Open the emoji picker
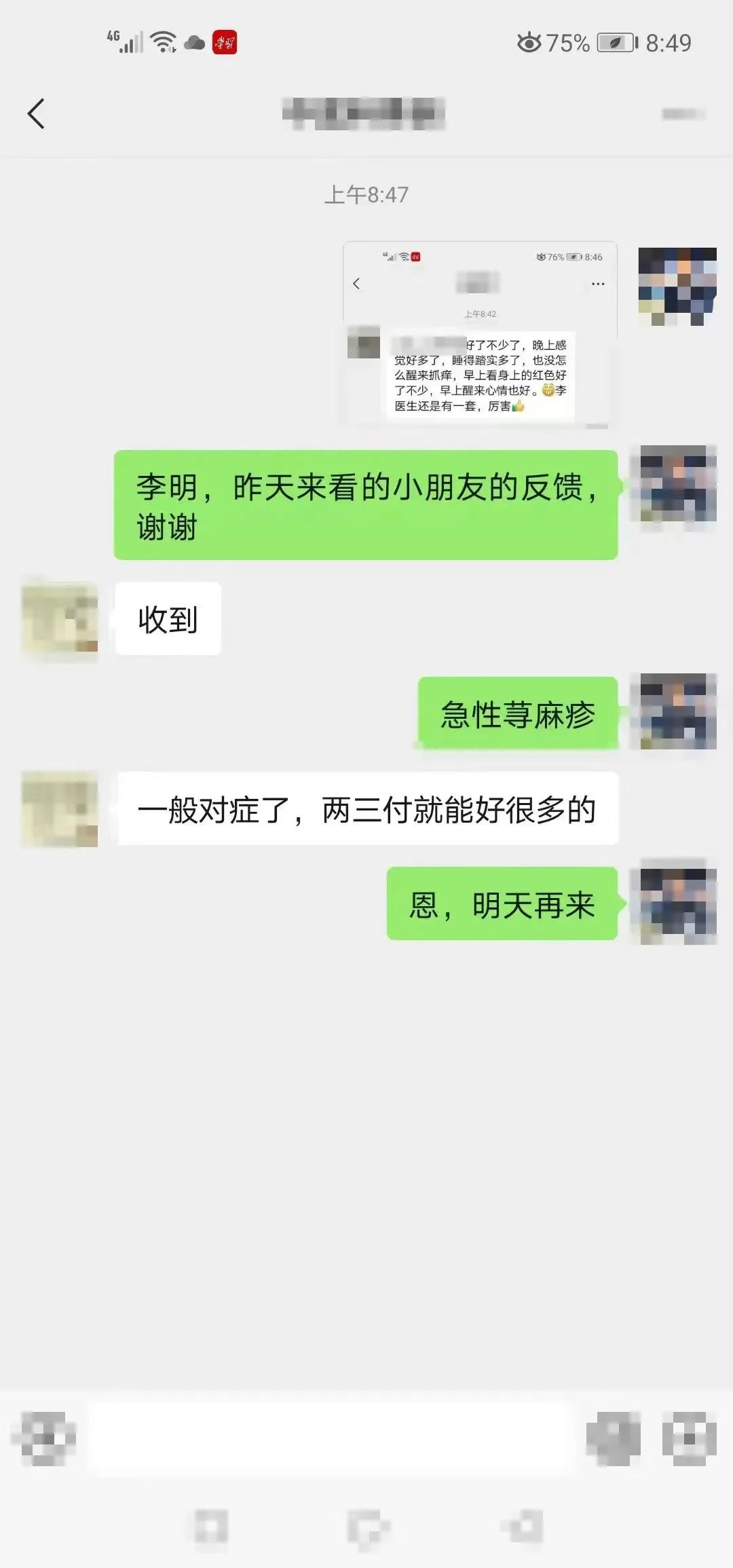733x1568 pixels. pos(614,1437)
